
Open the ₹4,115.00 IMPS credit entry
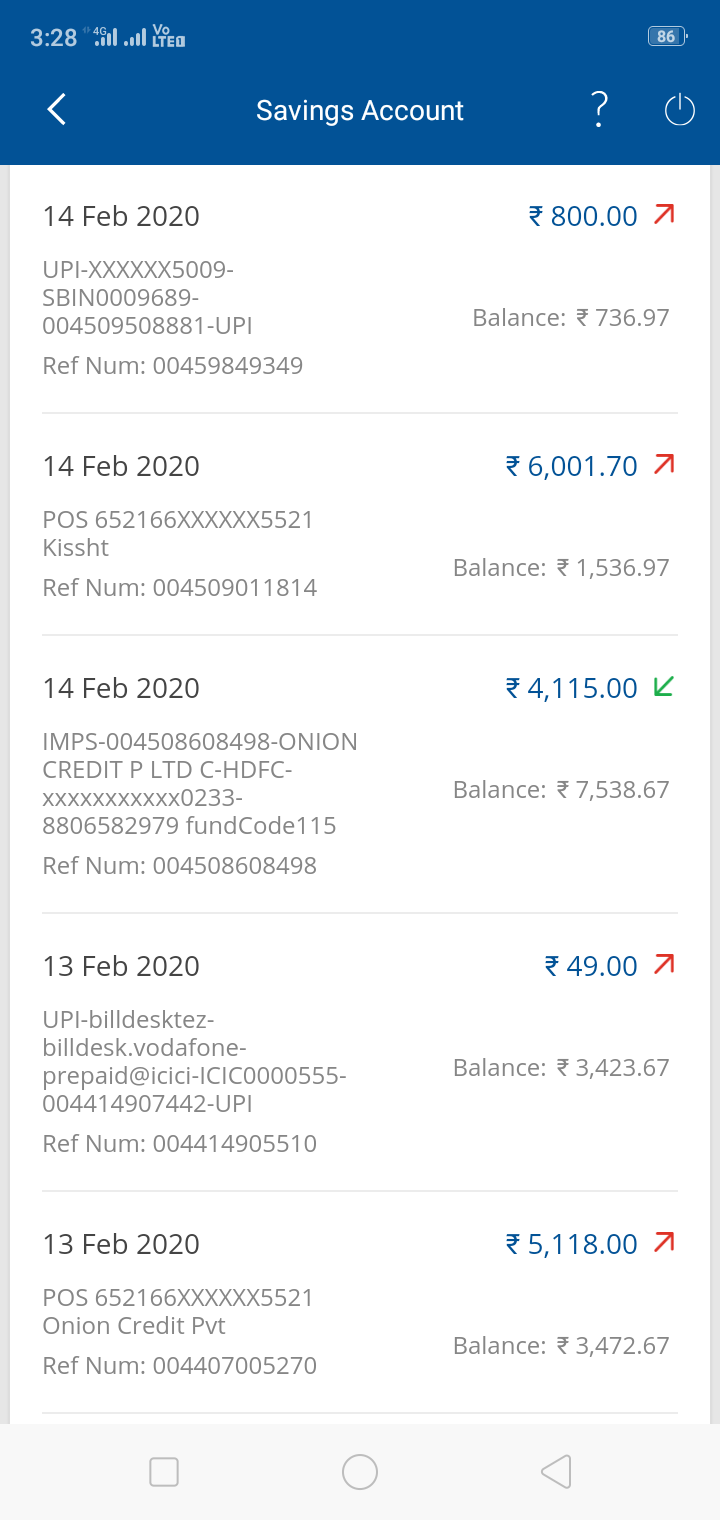pos(360,775)
